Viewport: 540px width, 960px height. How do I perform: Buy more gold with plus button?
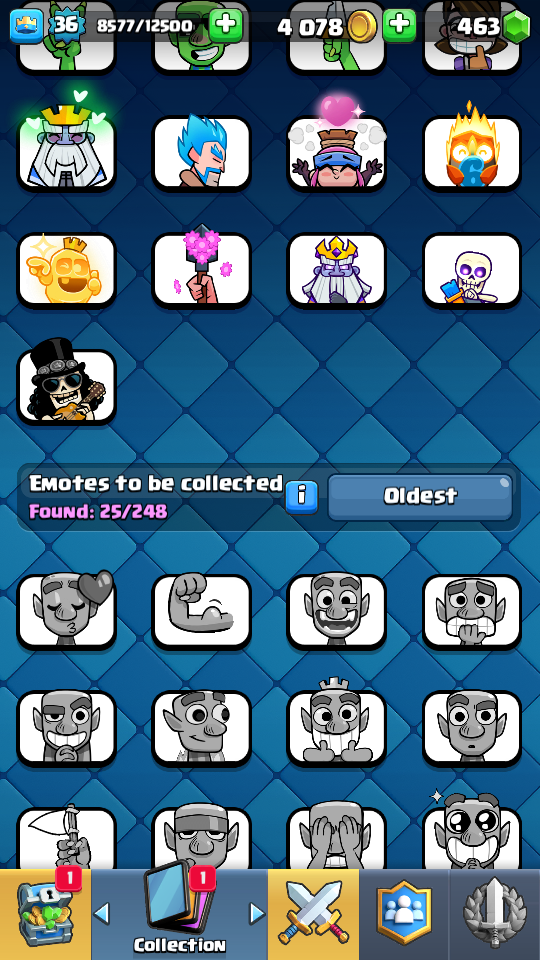tap(399, 25)
